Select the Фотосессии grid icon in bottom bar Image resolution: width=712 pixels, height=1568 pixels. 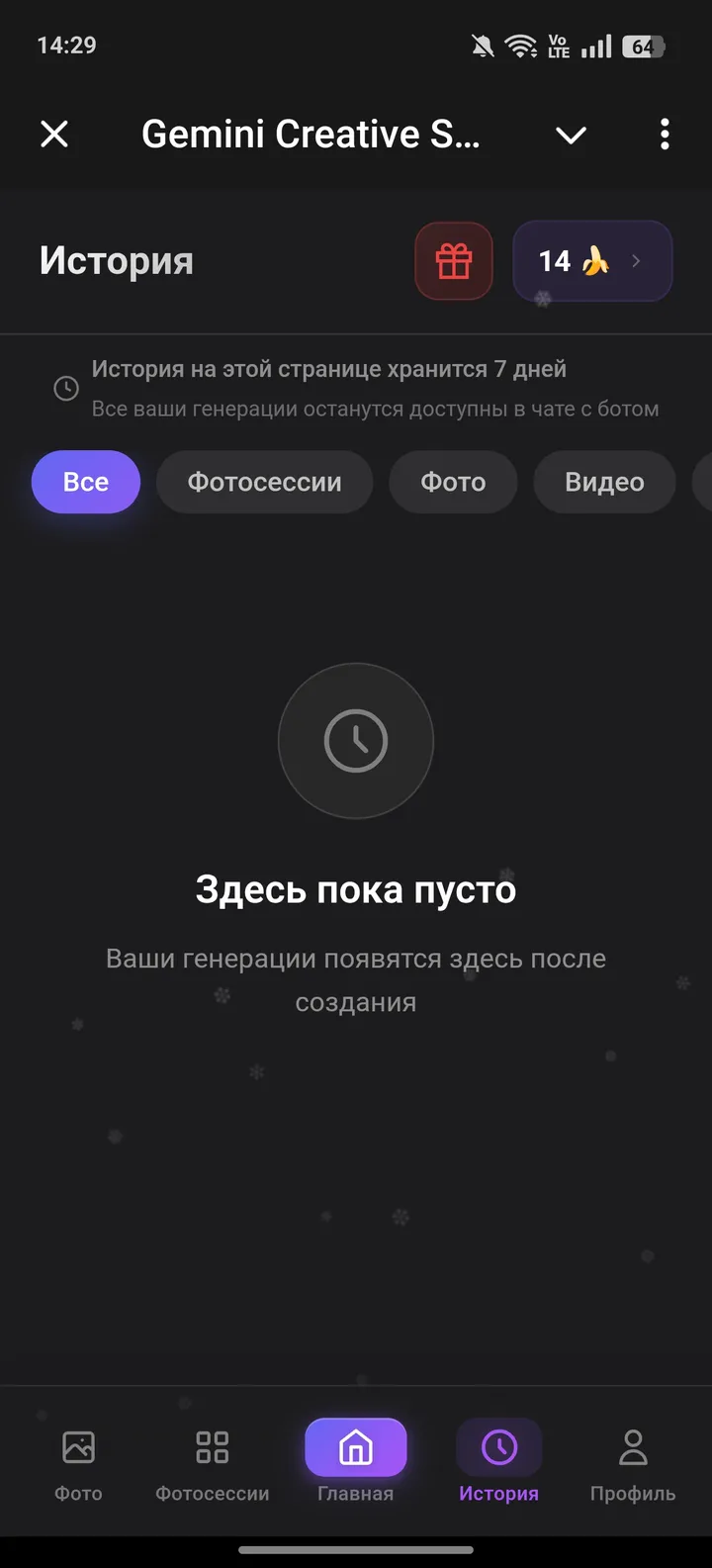211,1445
